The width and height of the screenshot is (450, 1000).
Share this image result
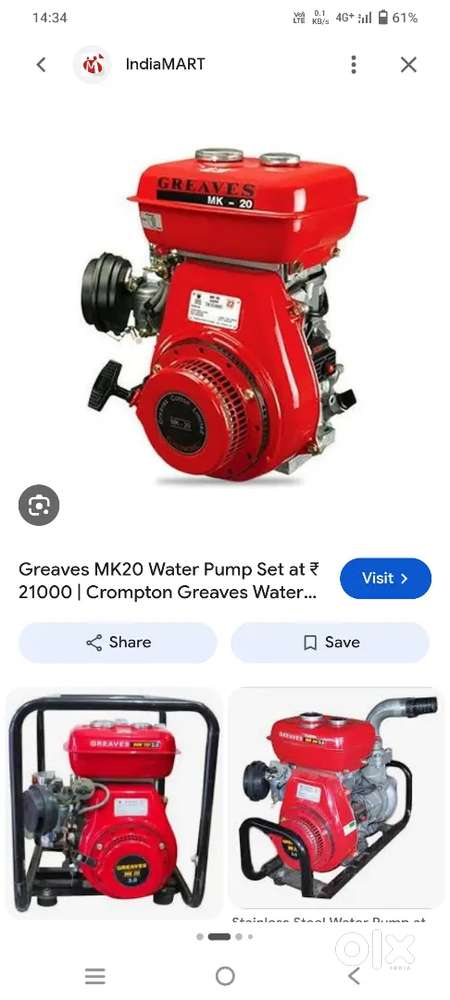(117, 642)
